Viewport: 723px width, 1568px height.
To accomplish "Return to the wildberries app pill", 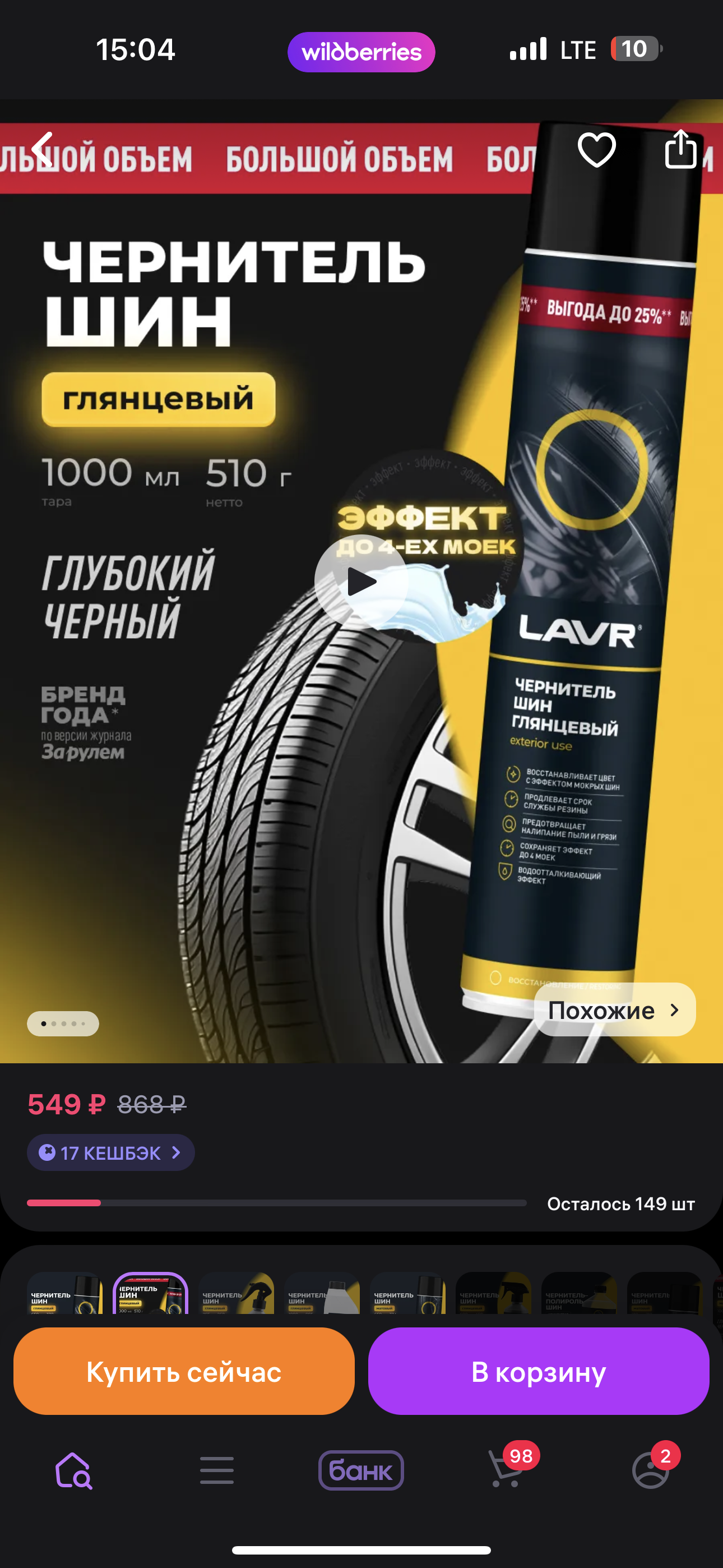I will 361,52.
